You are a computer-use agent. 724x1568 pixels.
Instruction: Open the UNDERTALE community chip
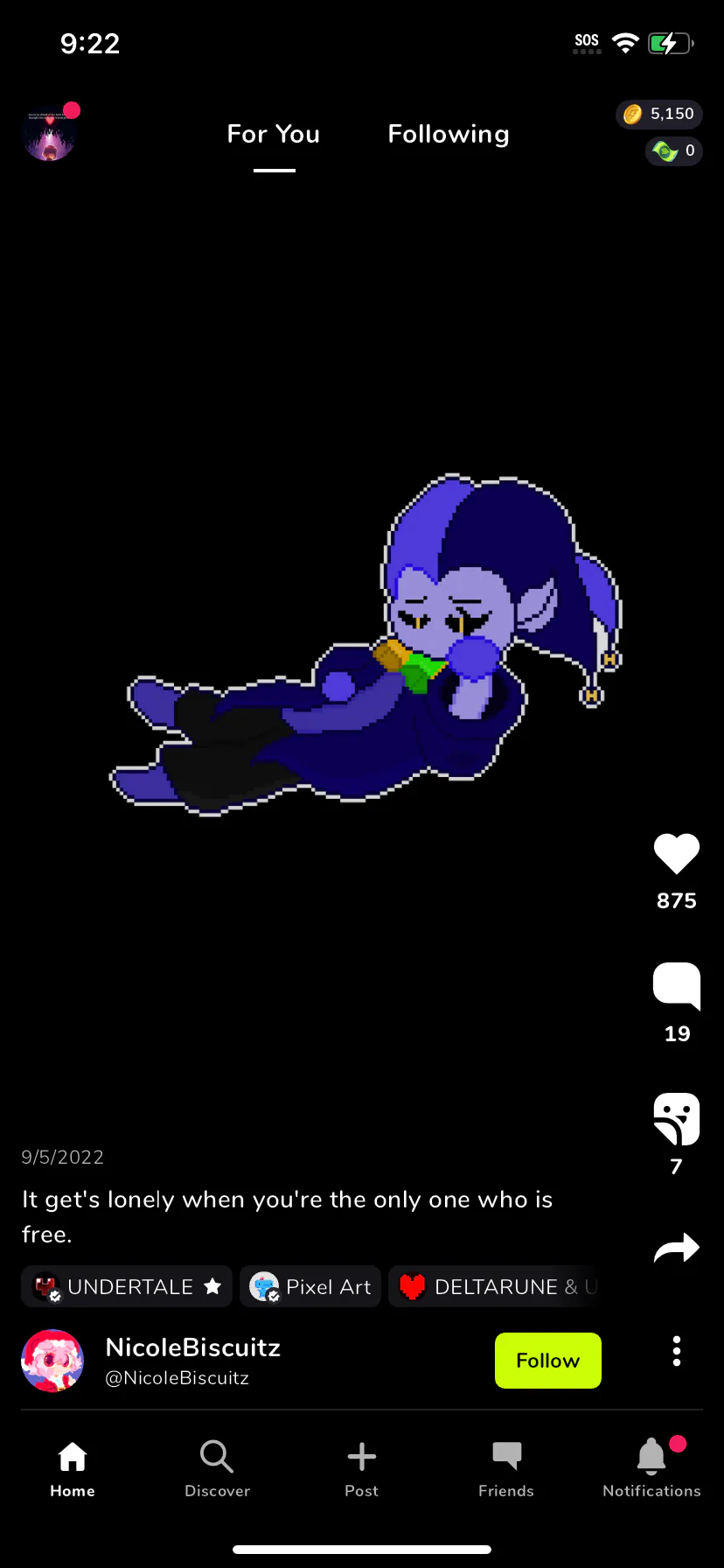[x=127, y=1286]
